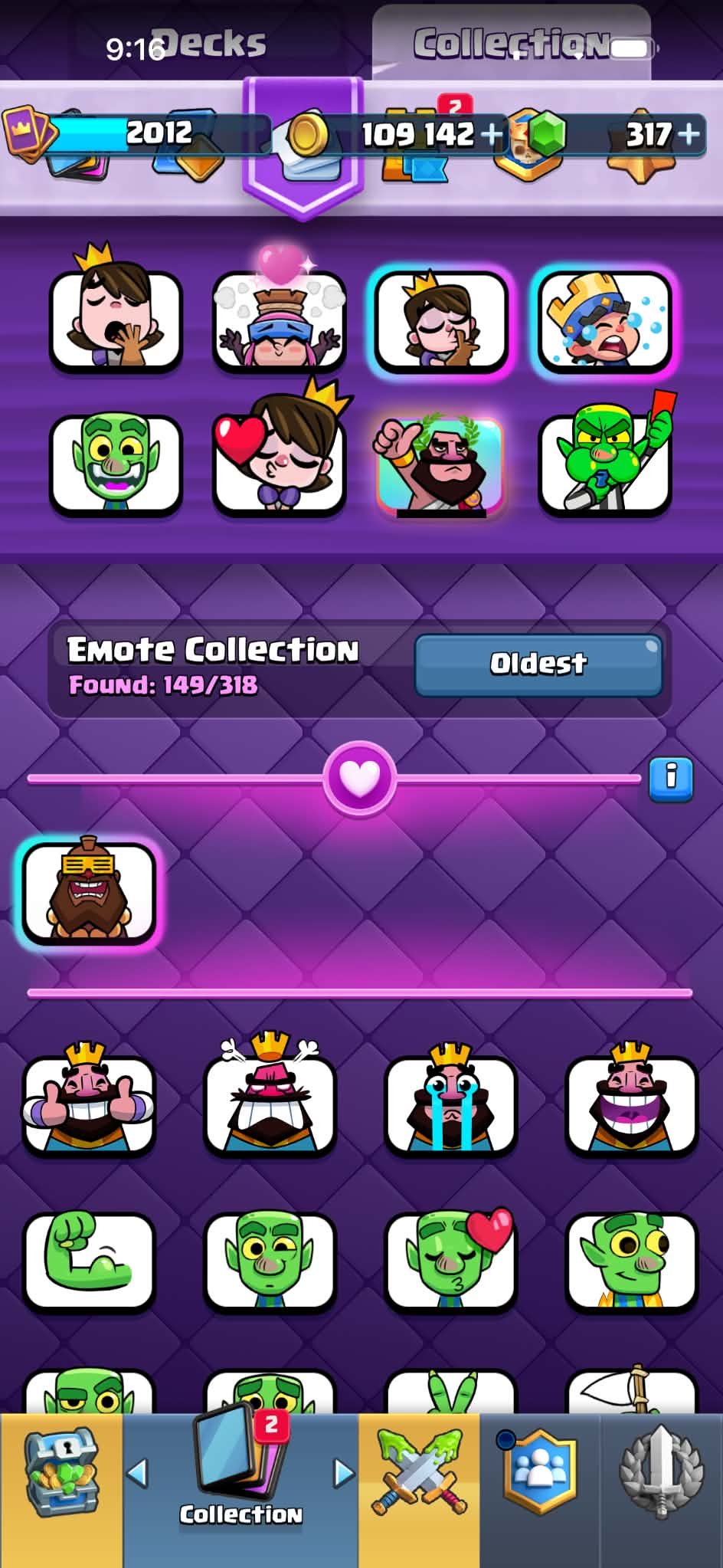Choose the crying king emote
This screenshot has width=723, height=1568.
(x=450, y=1100)
